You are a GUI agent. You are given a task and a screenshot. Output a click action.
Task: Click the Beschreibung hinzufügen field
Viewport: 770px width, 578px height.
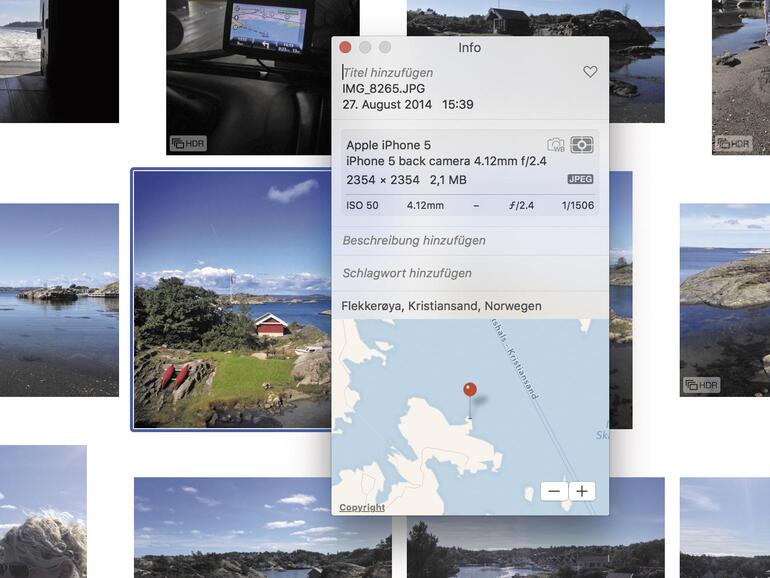point(414,240)
